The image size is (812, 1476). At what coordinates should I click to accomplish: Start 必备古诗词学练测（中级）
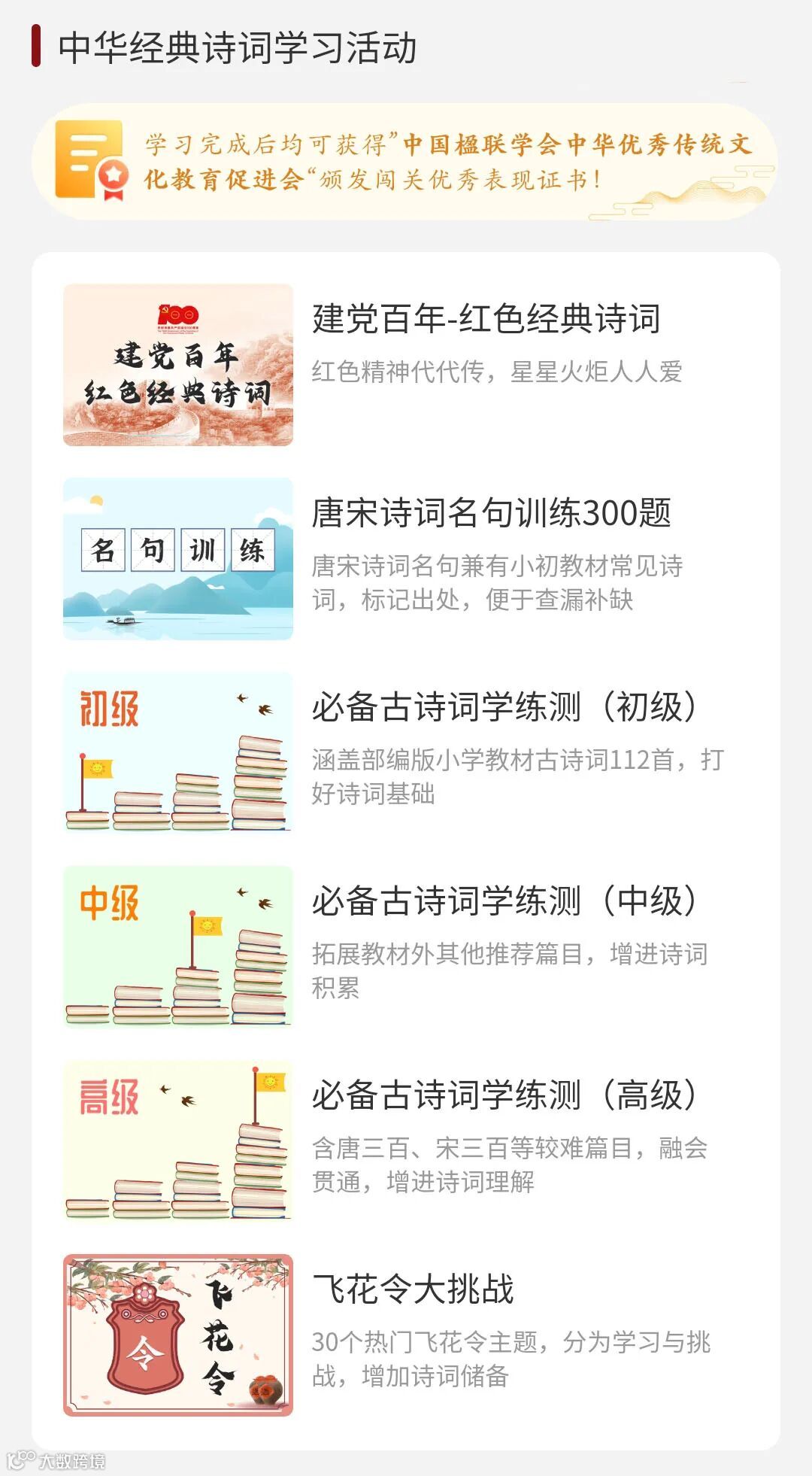tap(504, 901)
